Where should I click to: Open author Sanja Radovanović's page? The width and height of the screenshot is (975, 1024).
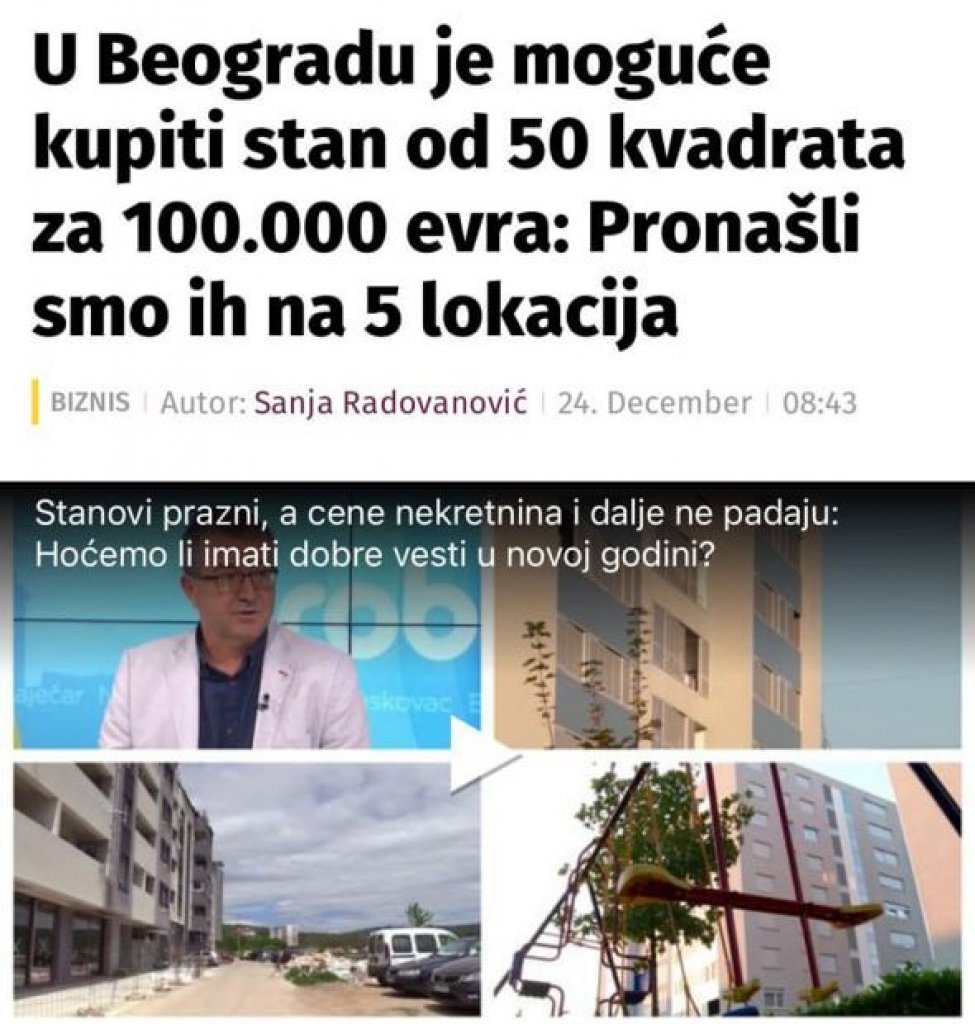click(x=391, y=404)
